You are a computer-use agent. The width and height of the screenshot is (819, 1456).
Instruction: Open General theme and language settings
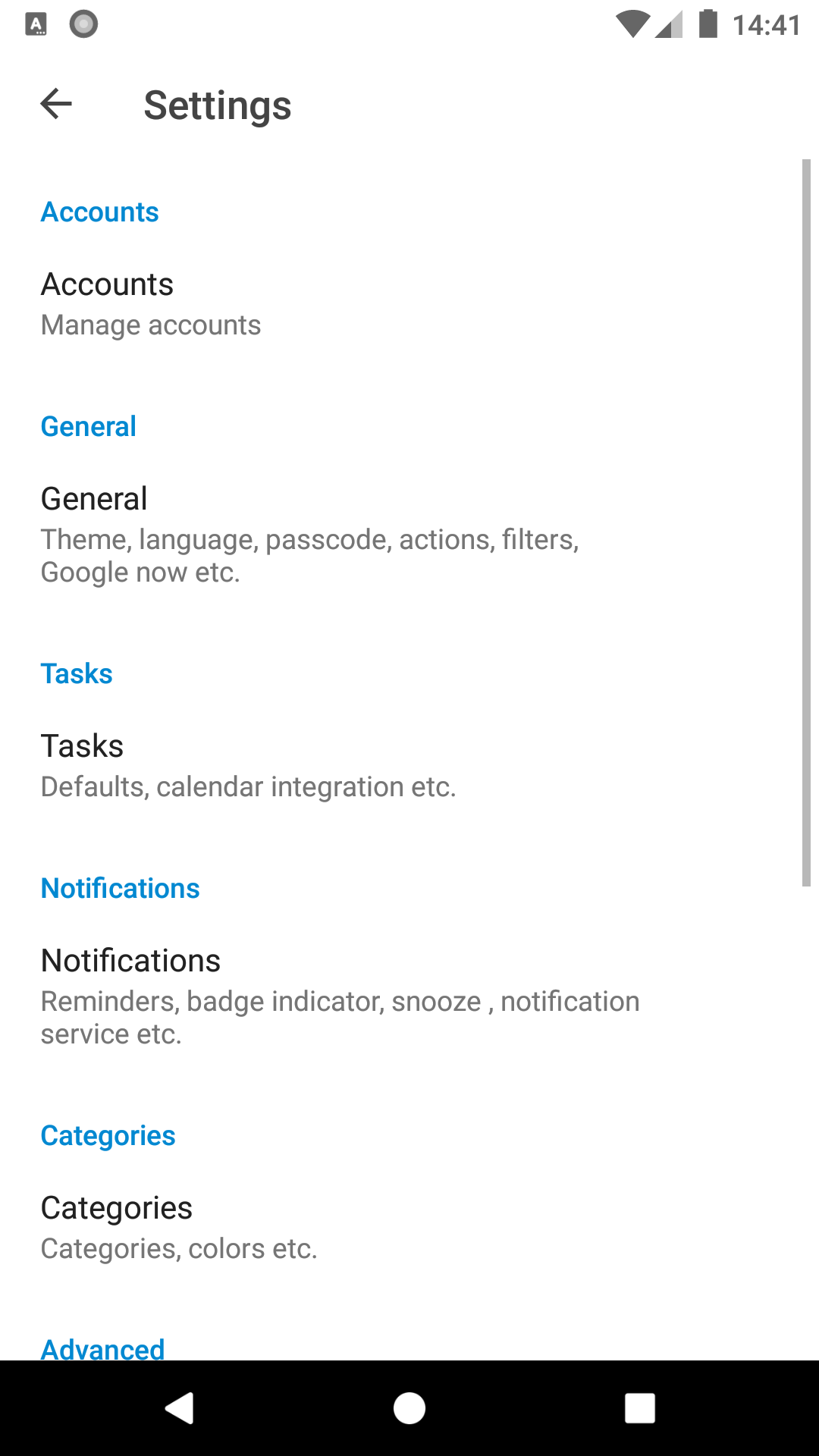pos(409,535)
